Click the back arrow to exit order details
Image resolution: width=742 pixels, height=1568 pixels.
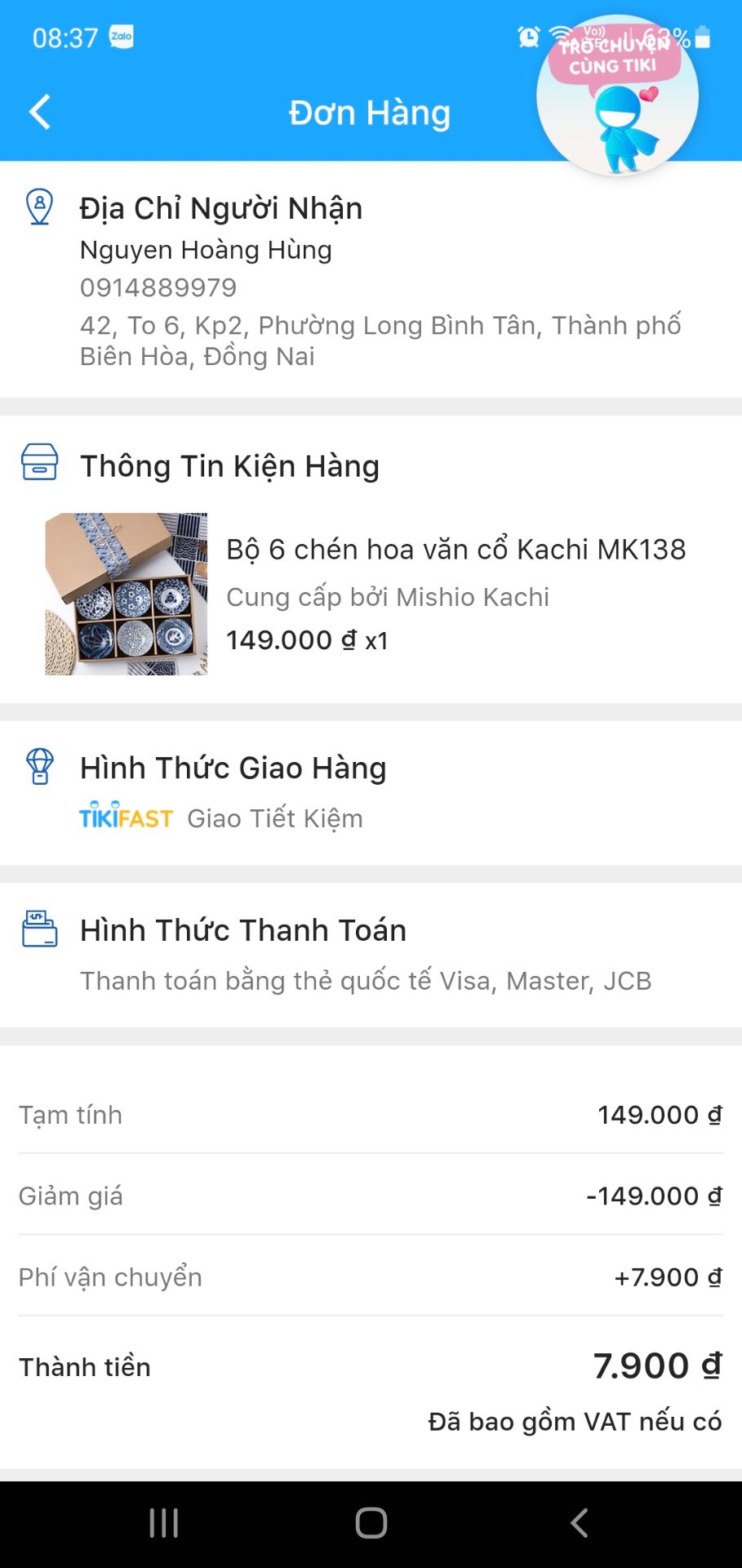[x=38, y=112]
